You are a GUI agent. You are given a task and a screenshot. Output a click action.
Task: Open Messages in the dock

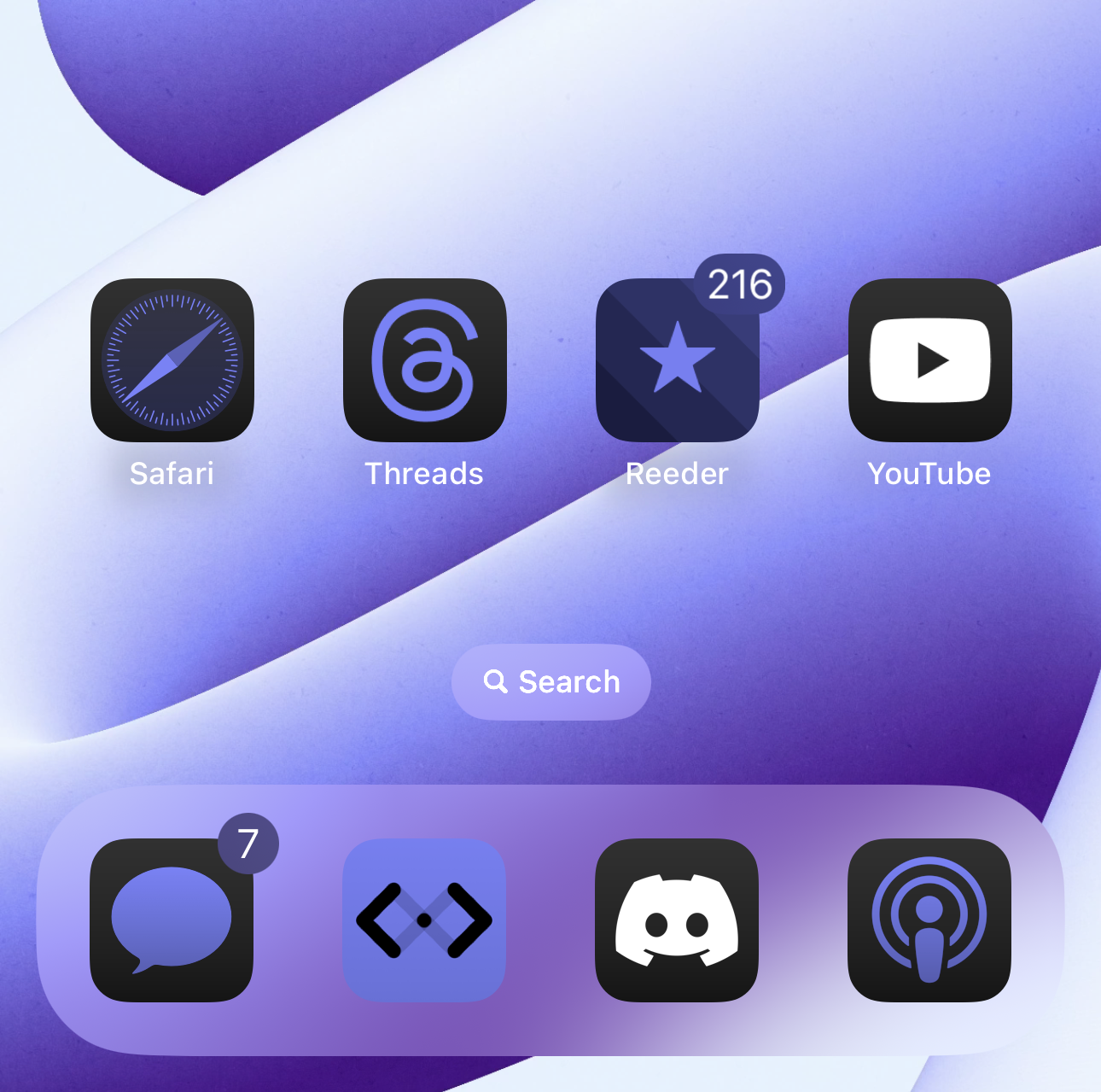click(x=172, y=920)
